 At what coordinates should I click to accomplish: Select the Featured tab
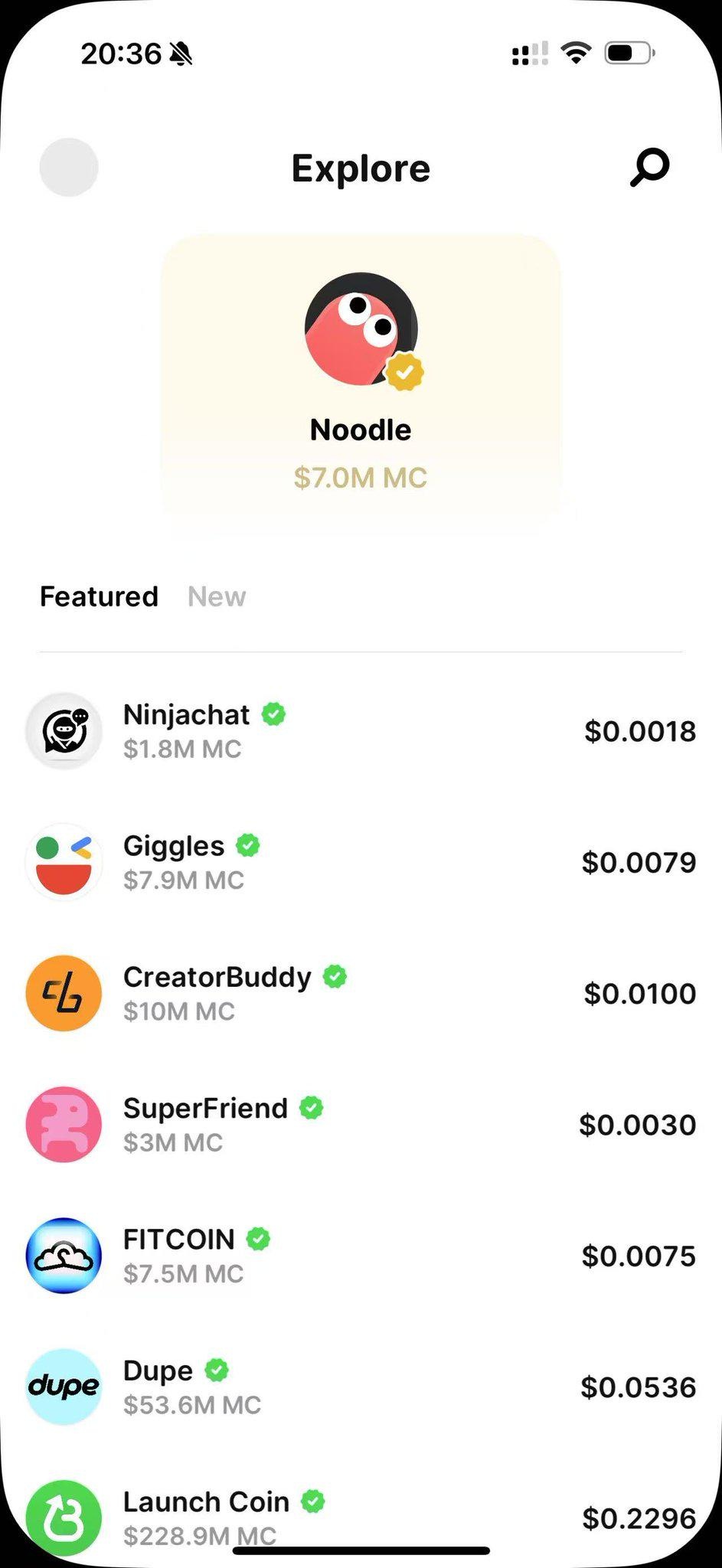pos(99,596)
